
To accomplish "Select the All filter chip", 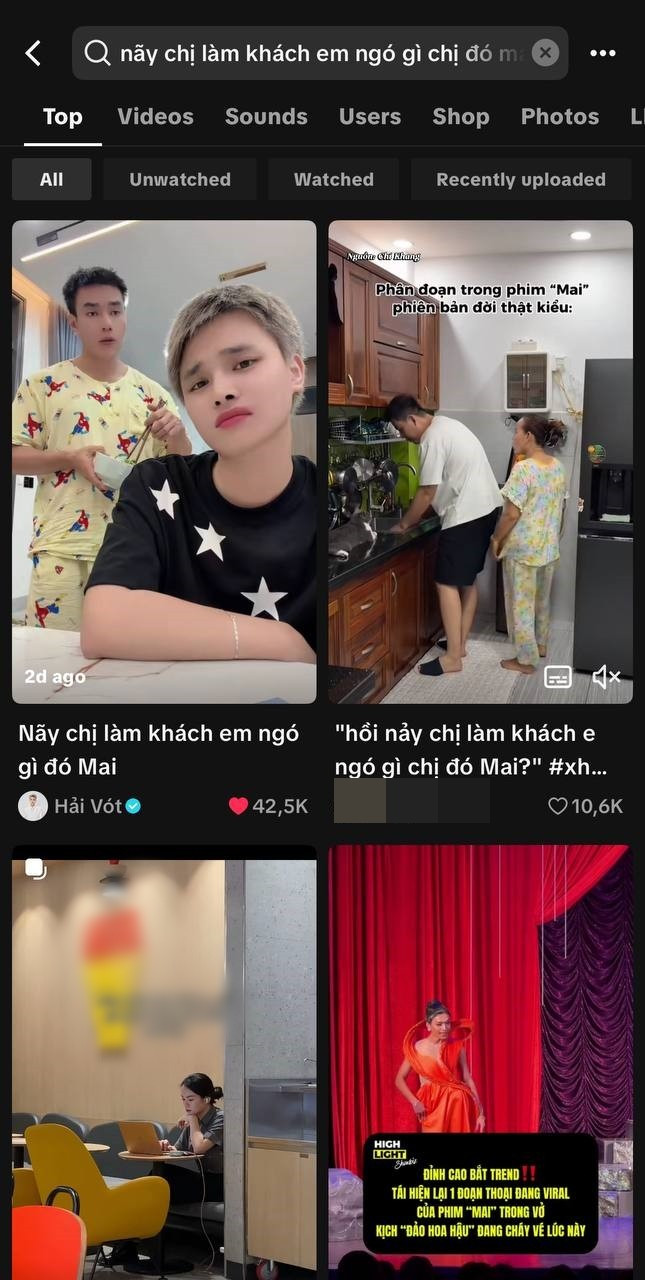I will pos(51,180).
